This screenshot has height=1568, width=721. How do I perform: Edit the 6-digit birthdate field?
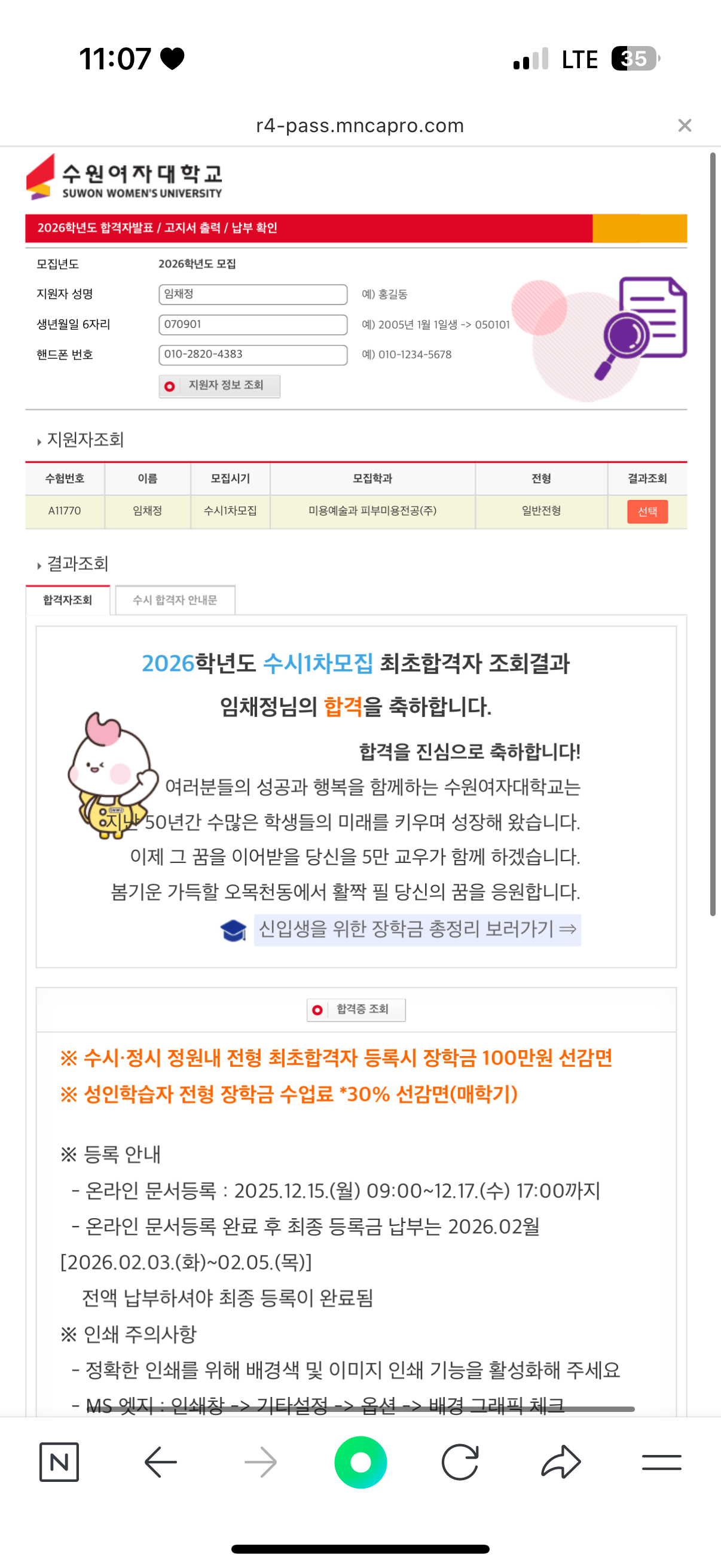pyautogui.click(x=252, y=325)
